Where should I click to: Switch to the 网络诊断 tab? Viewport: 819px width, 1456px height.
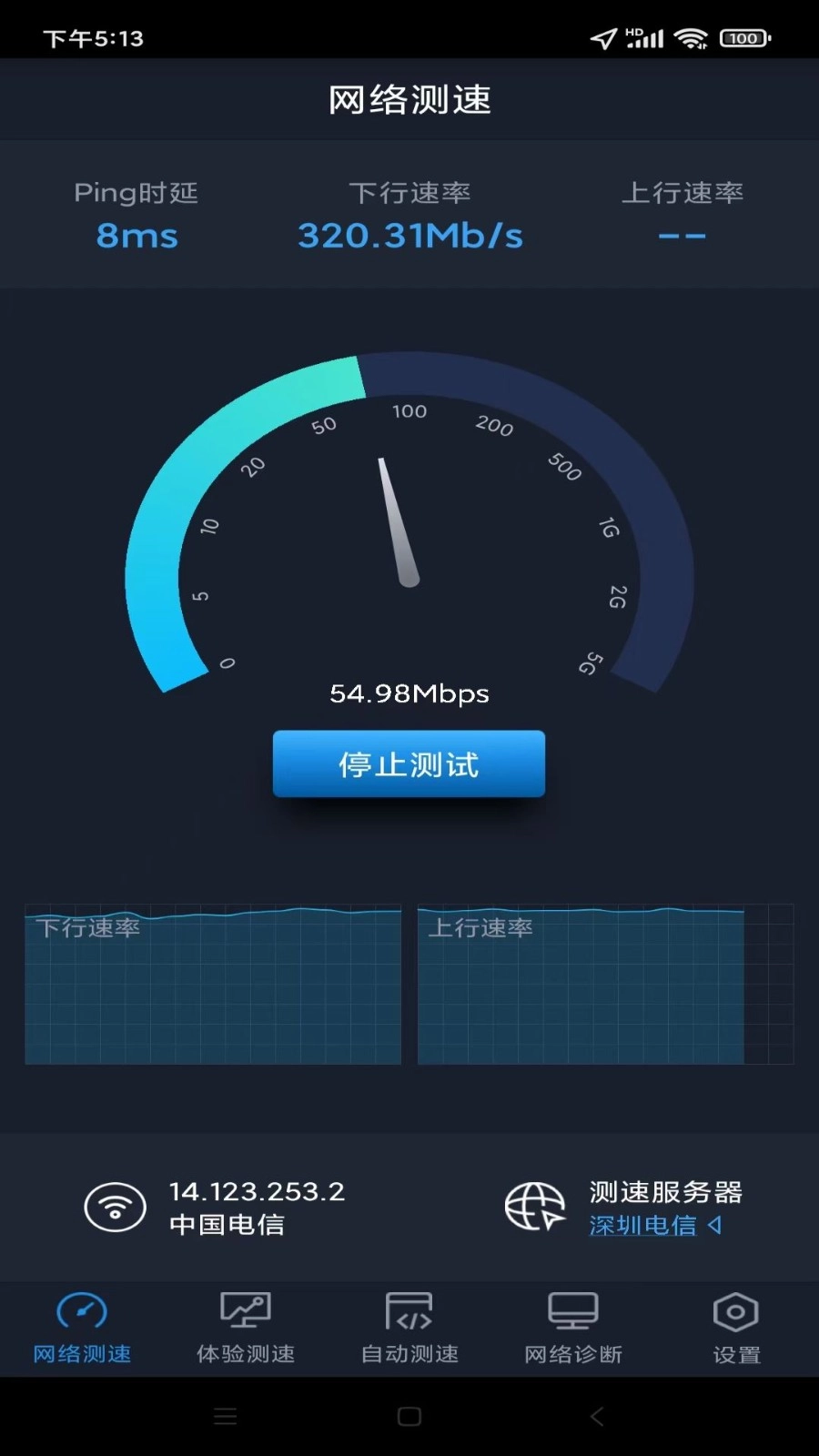tap(572, 1329)
